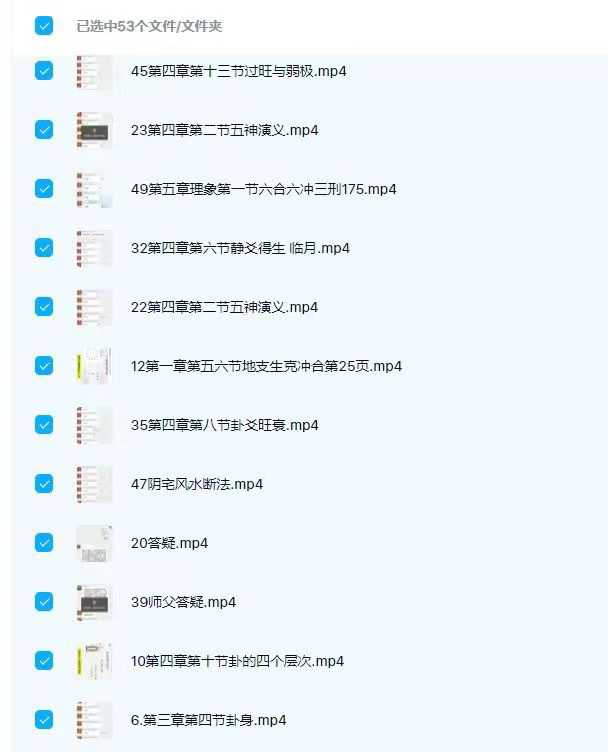Uncheck 45第四章第十三节过旺与弱极.mp4
Viewport: 608px width, 752px height.
point(43,71)
